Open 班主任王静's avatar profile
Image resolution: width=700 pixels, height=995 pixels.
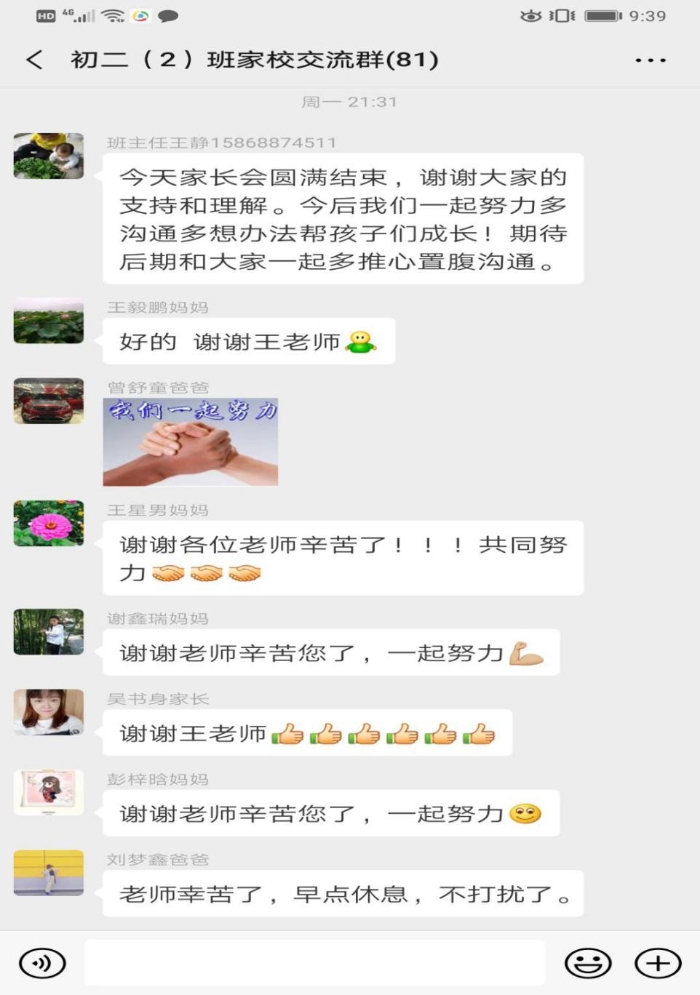pyautogui.click(x=48, y=155)
